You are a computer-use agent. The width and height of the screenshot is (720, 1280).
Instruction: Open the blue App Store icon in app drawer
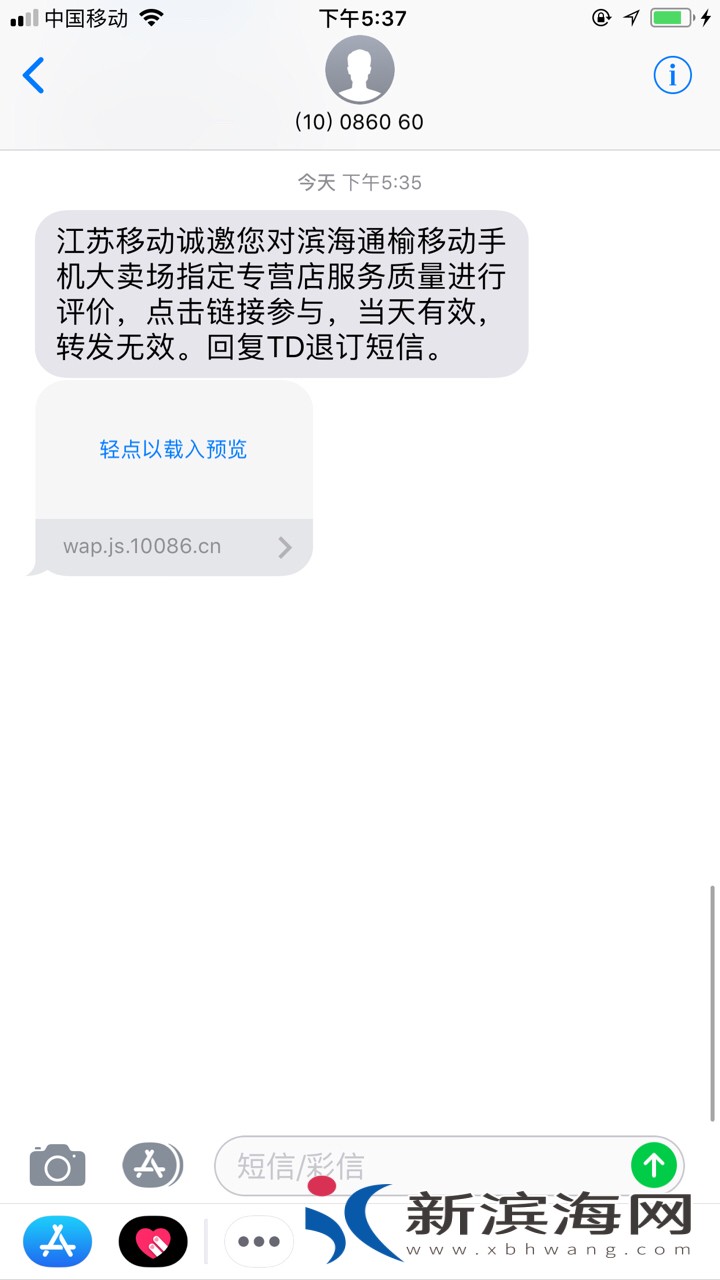point(57,1240)
